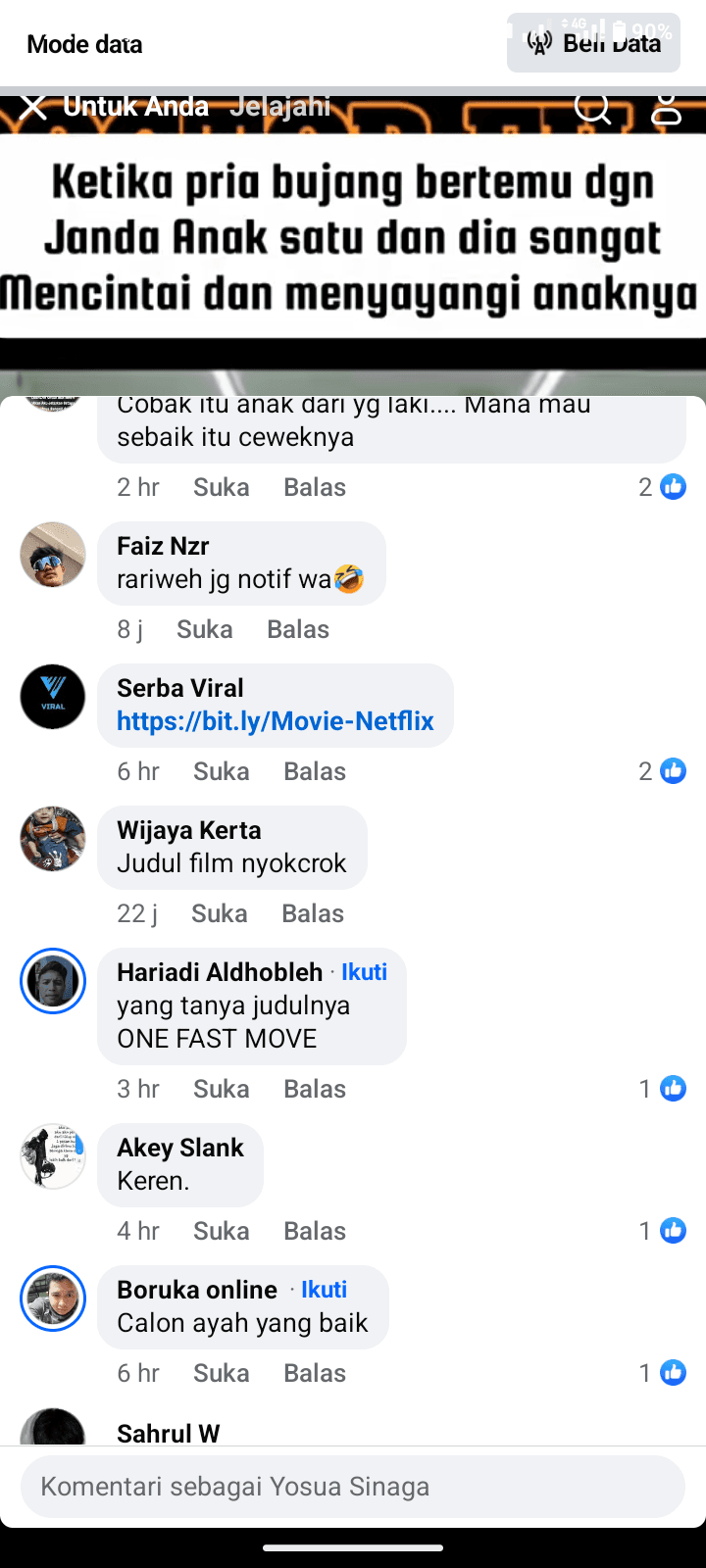Reply to Boruka online's comment

click(314, 1373)
